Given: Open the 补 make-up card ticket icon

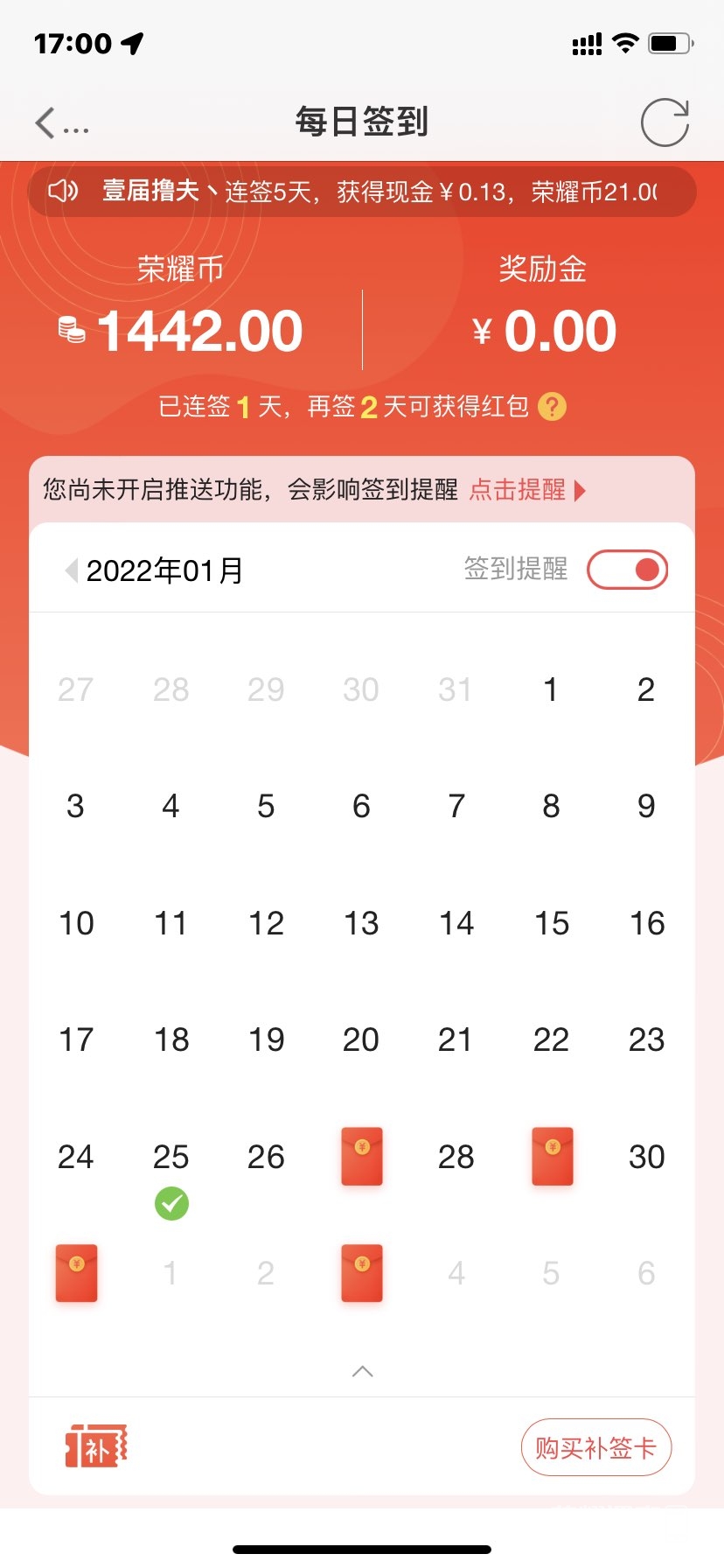Looking at the screenshot, I should point(96,1446).
